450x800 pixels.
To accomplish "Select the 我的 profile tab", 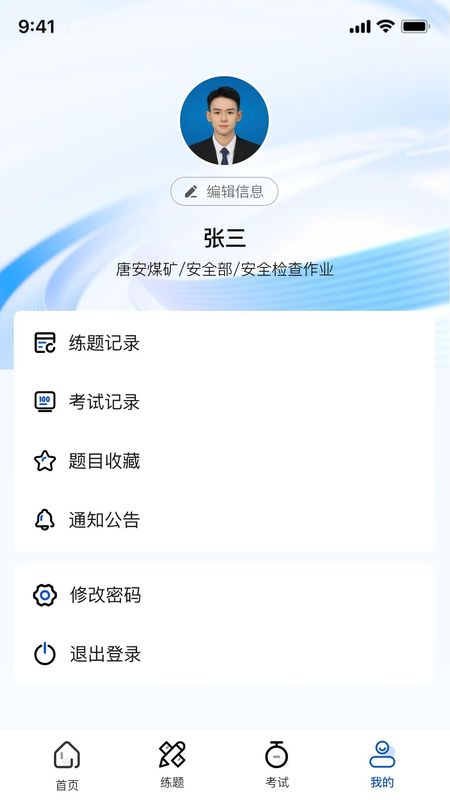I will (x=382, y=765).
